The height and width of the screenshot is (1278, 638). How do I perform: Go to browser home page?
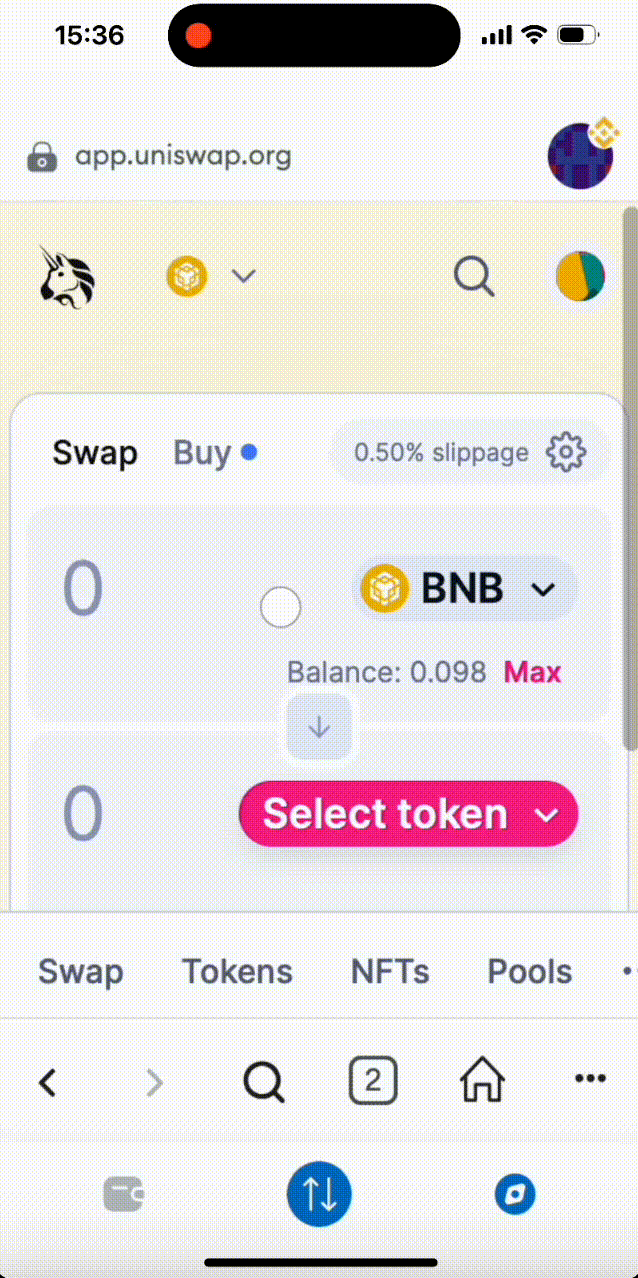pyautogui.click(x=482, y=1081)
